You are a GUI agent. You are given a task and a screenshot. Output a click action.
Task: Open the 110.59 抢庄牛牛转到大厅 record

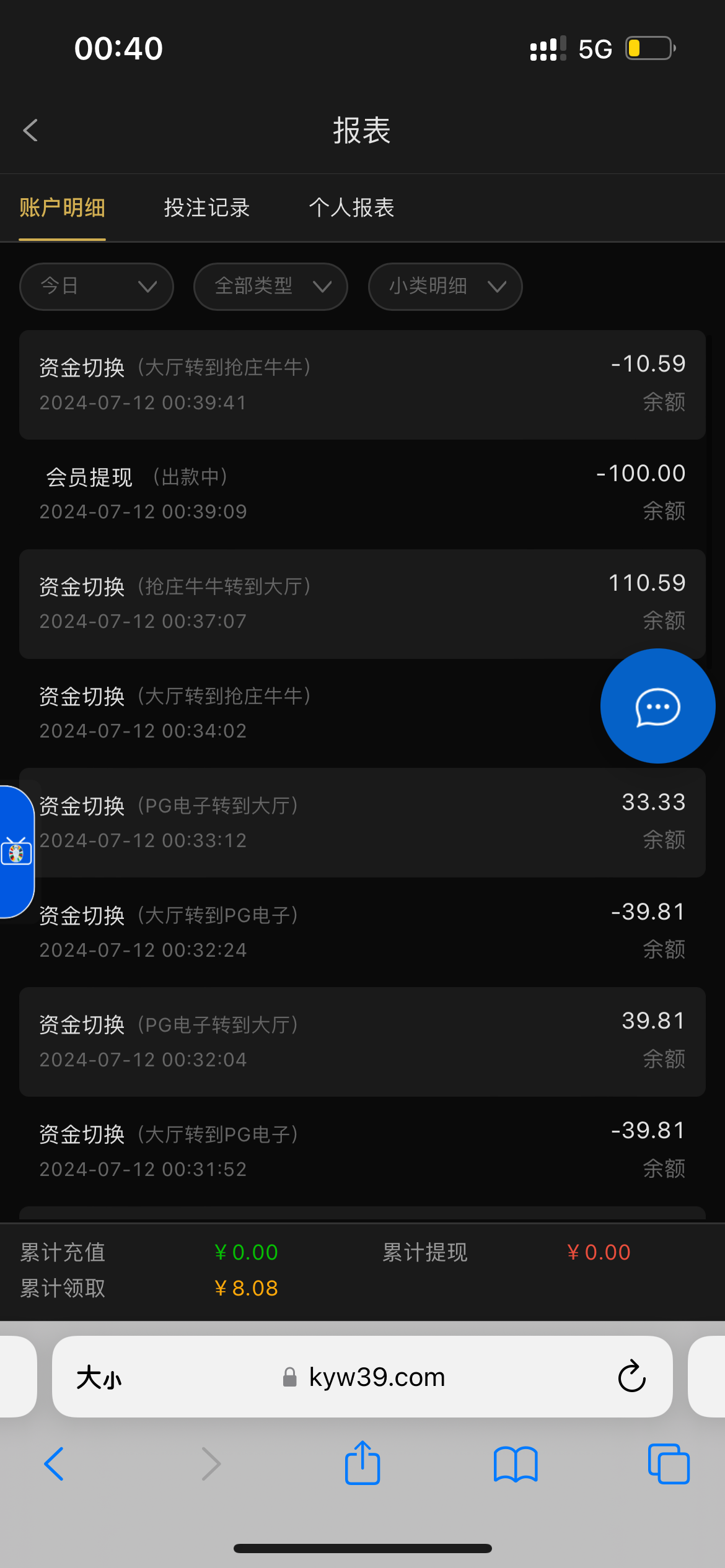(362, 604)
